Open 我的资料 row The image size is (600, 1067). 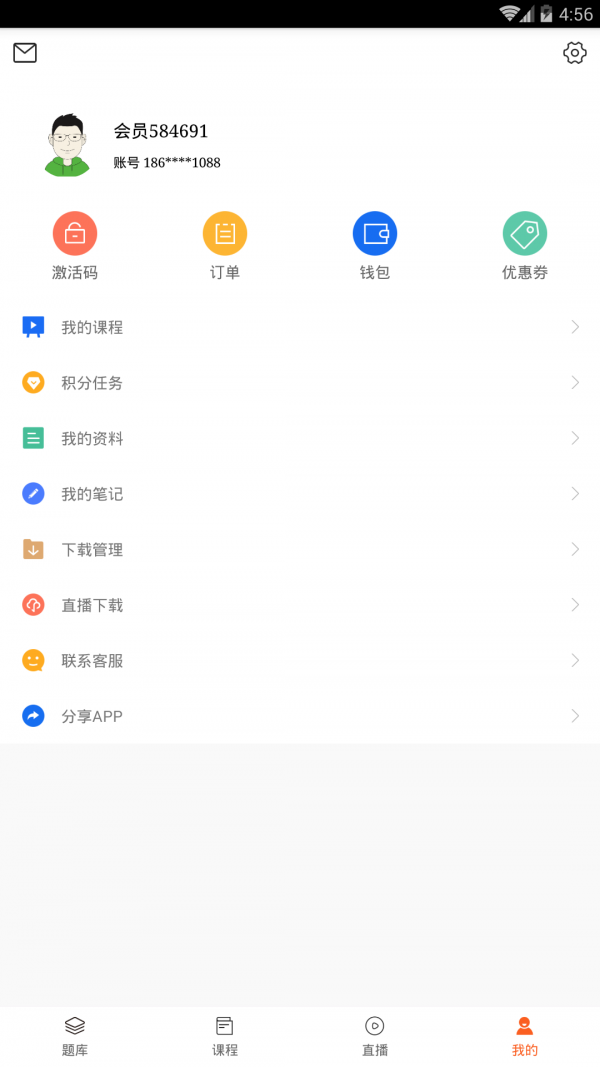coord(300,438)
